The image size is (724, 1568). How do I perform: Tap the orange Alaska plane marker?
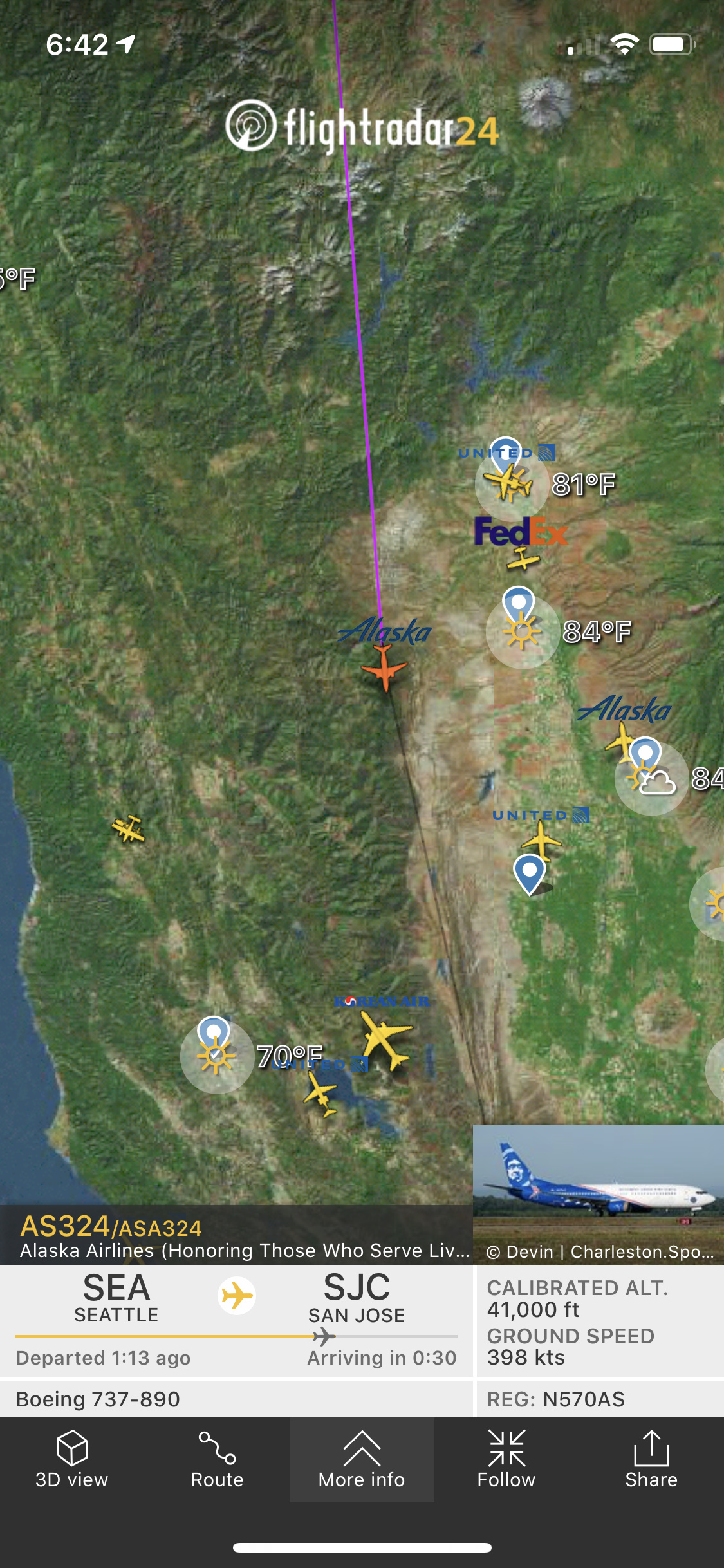pyautogui.click(x=384, y=668)
